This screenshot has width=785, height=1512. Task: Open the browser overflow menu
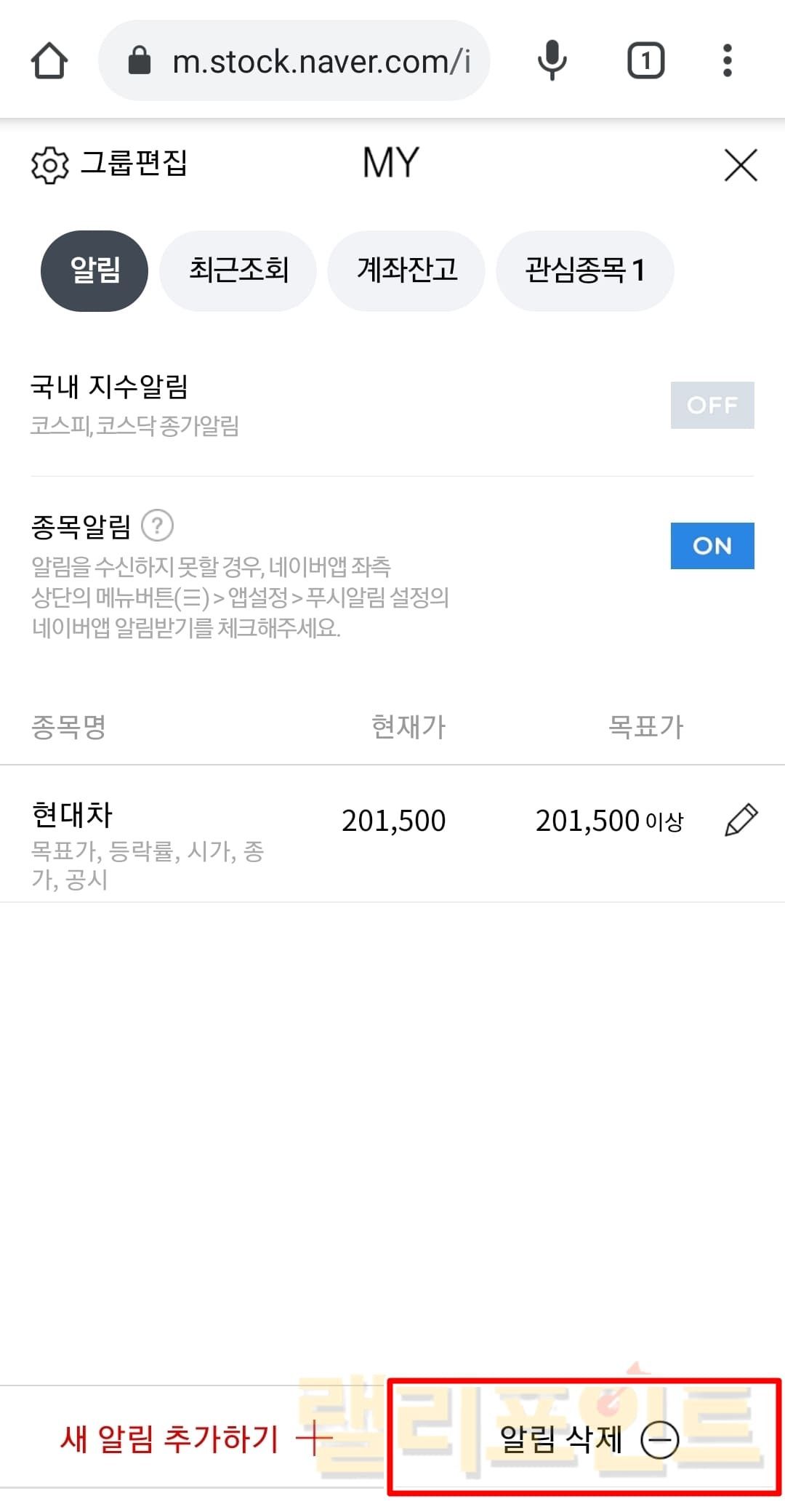click(x=727, y=61)
